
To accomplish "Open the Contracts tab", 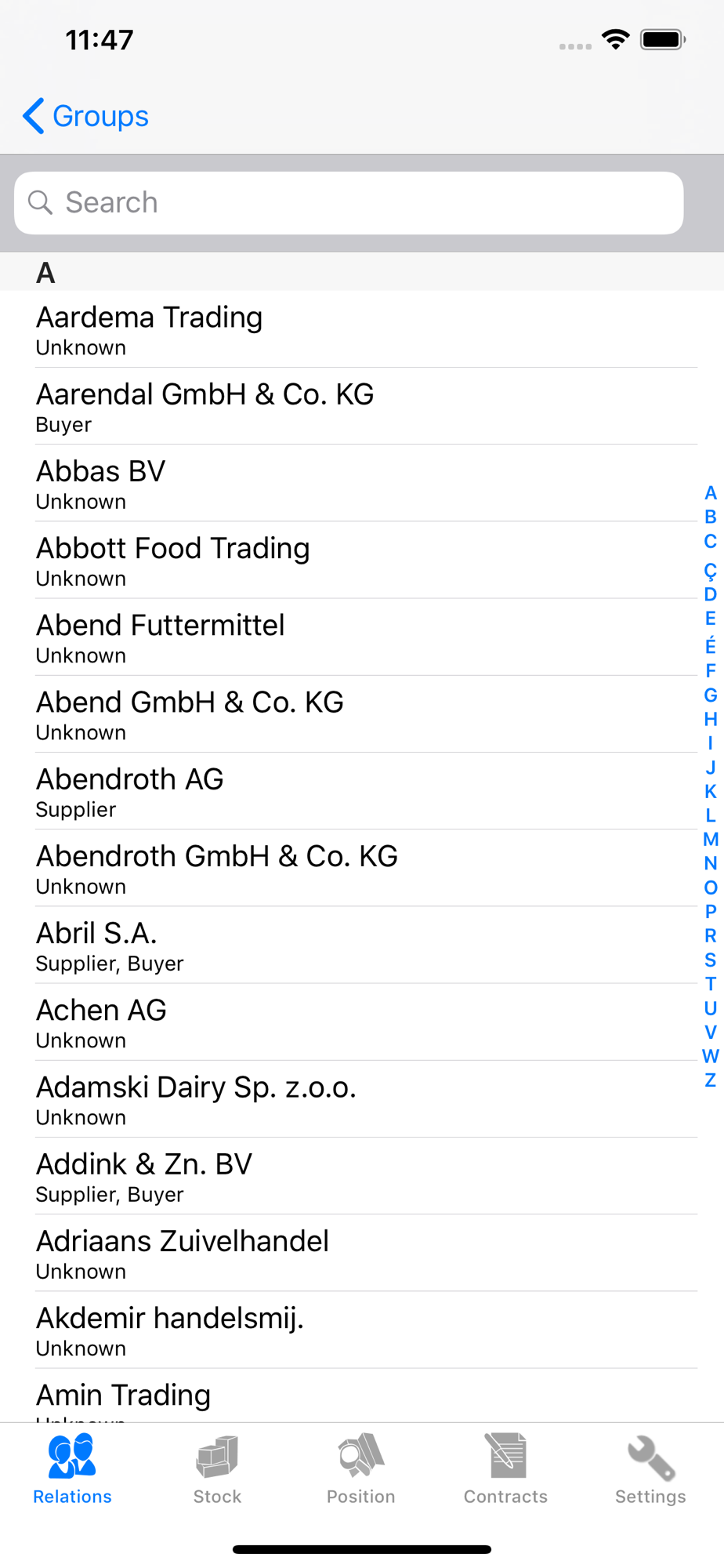I will [x=505, y=1469].
